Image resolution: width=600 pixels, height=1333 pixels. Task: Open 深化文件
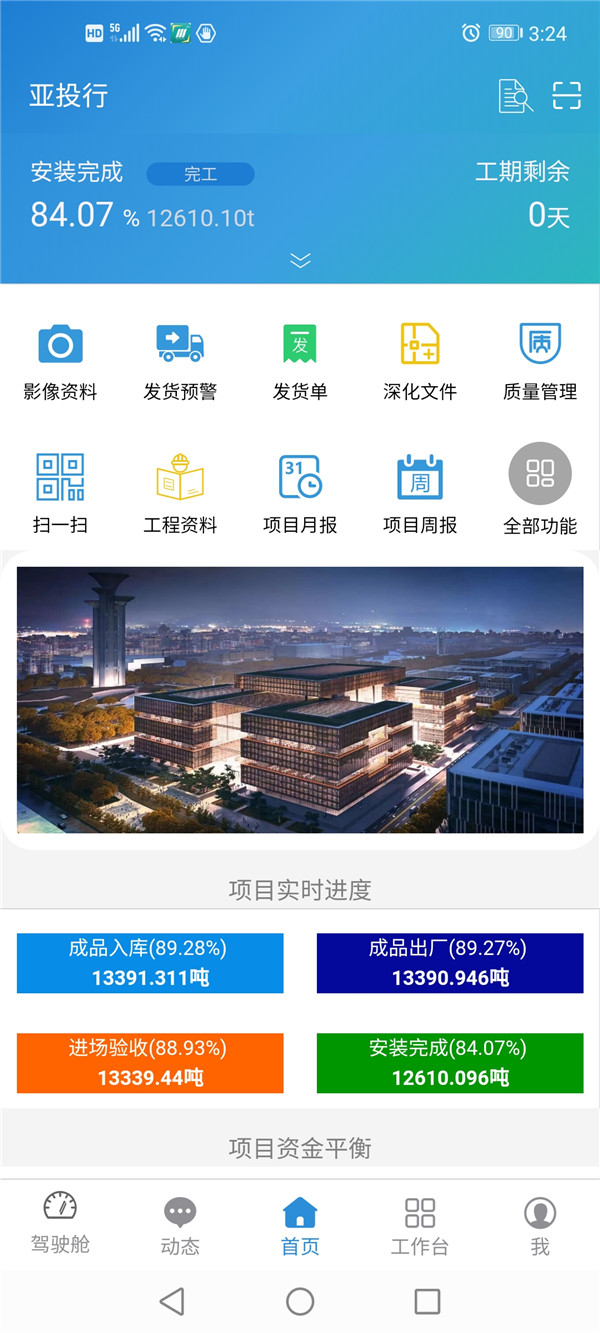pos(420,361)
